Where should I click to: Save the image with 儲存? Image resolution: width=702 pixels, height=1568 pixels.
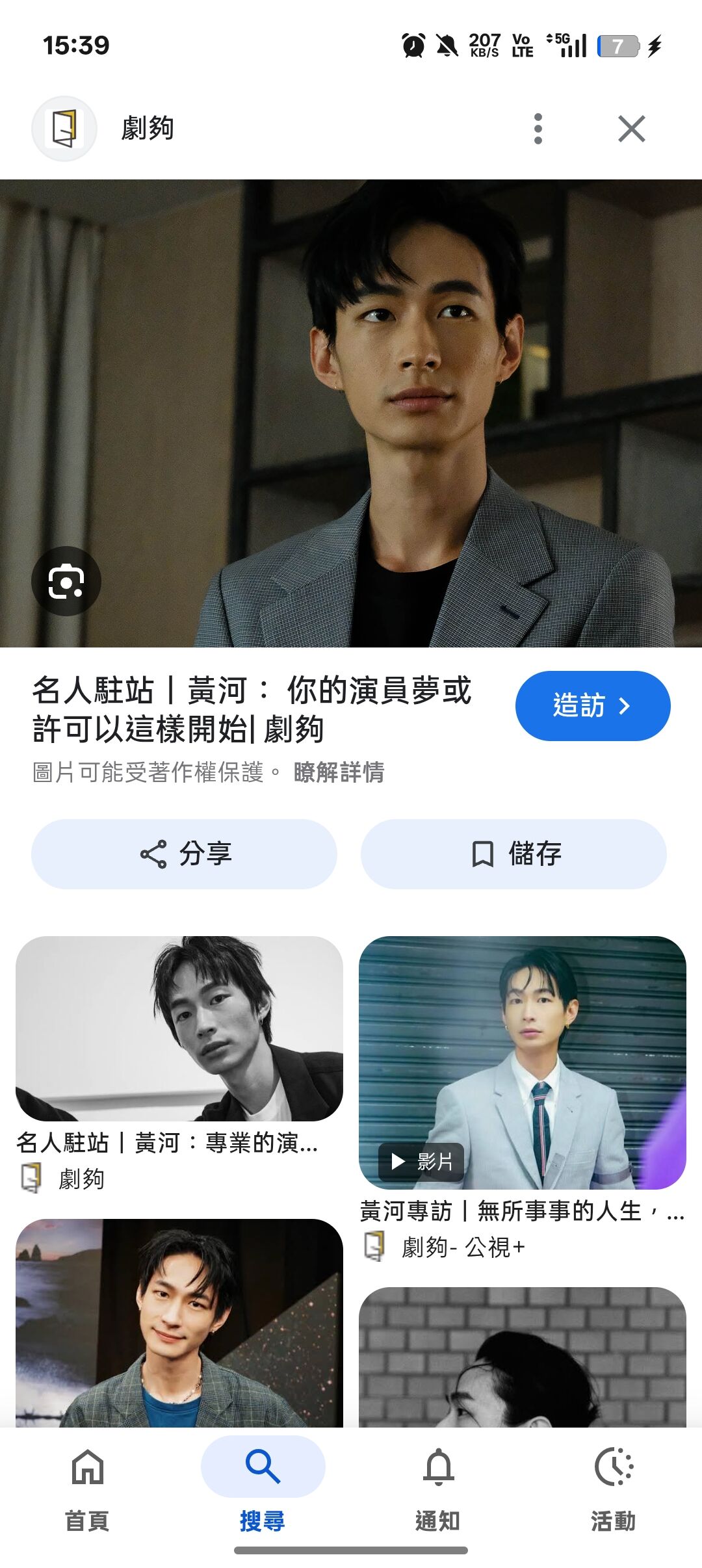pyautogui.click(x=513, y=854)
